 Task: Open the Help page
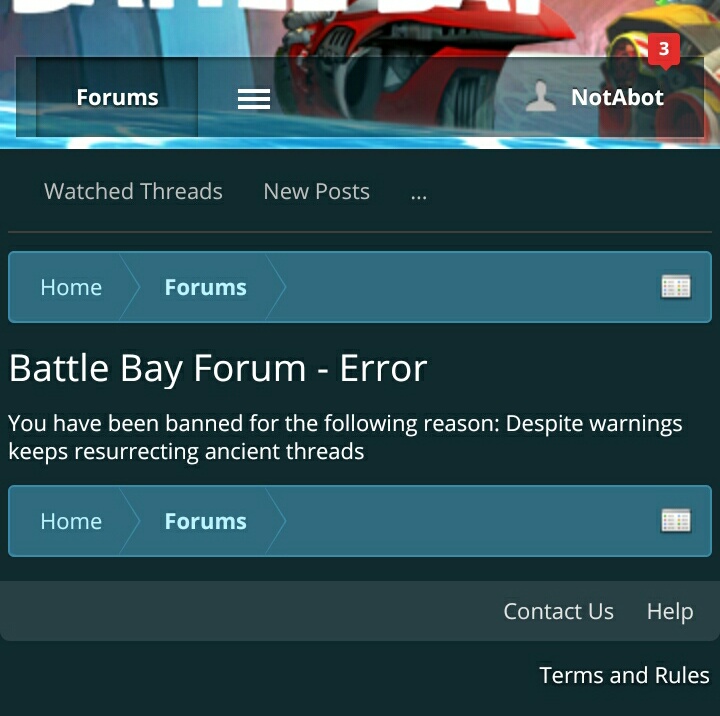(x=669, y=611)
